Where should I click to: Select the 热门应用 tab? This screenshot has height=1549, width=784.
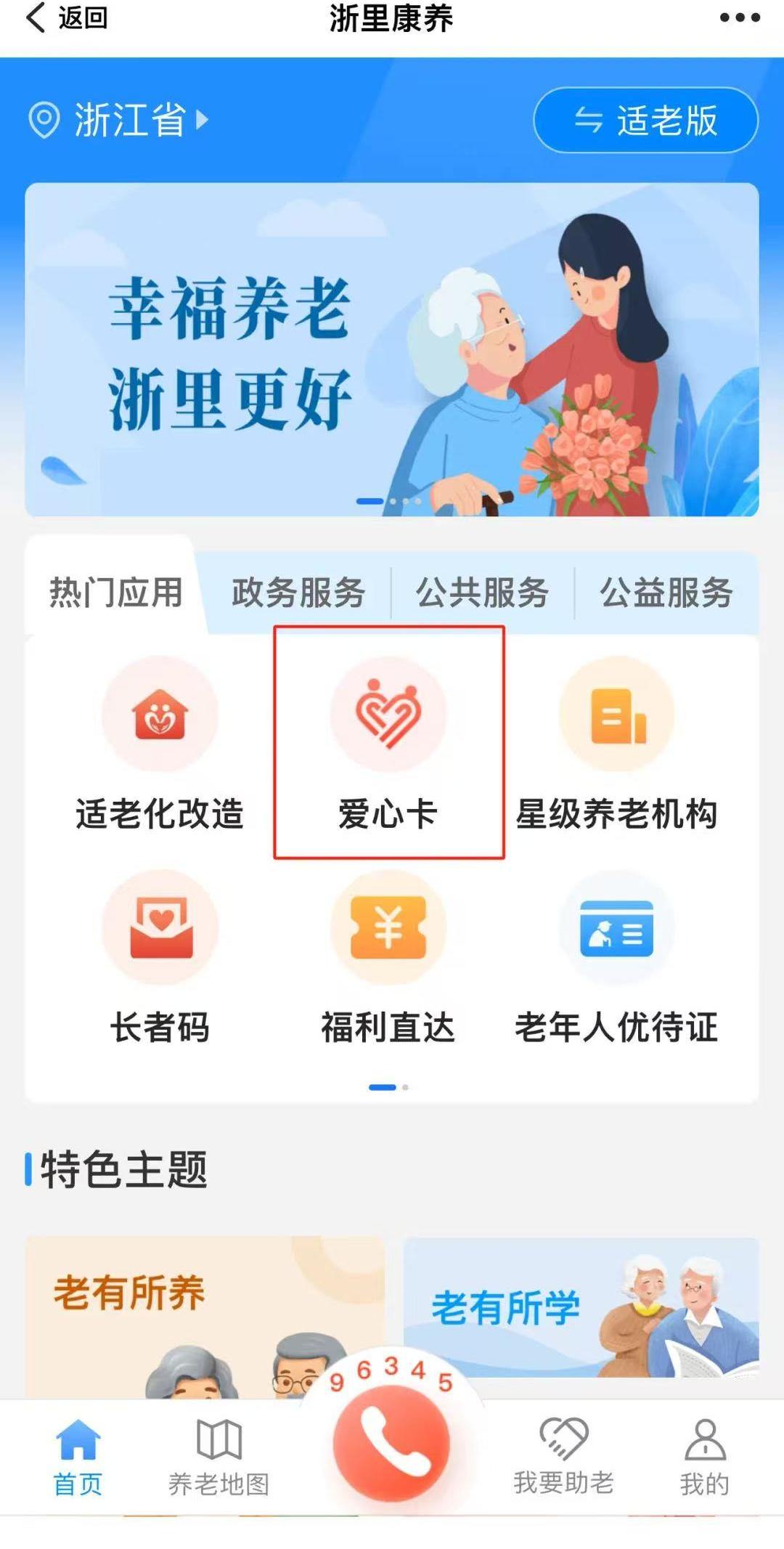click(x=115, y=592)
